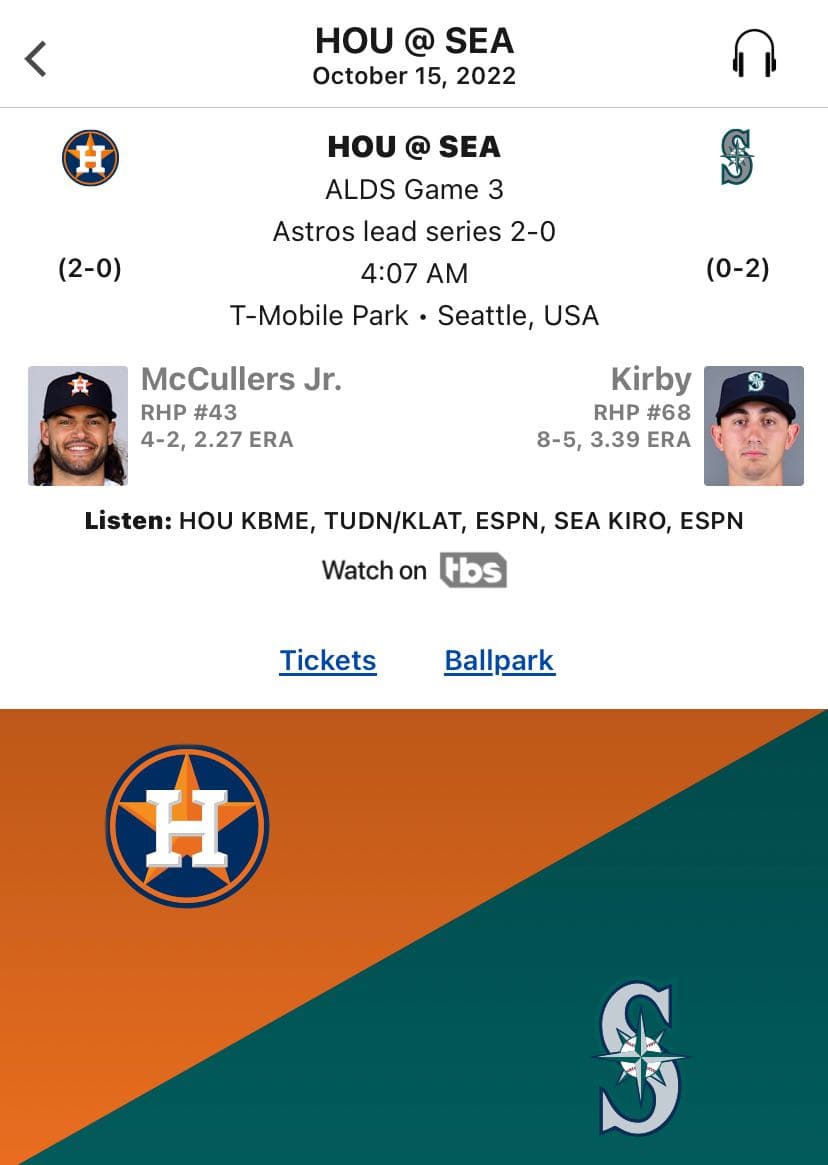View the Ballpark information

click(499, 660)
